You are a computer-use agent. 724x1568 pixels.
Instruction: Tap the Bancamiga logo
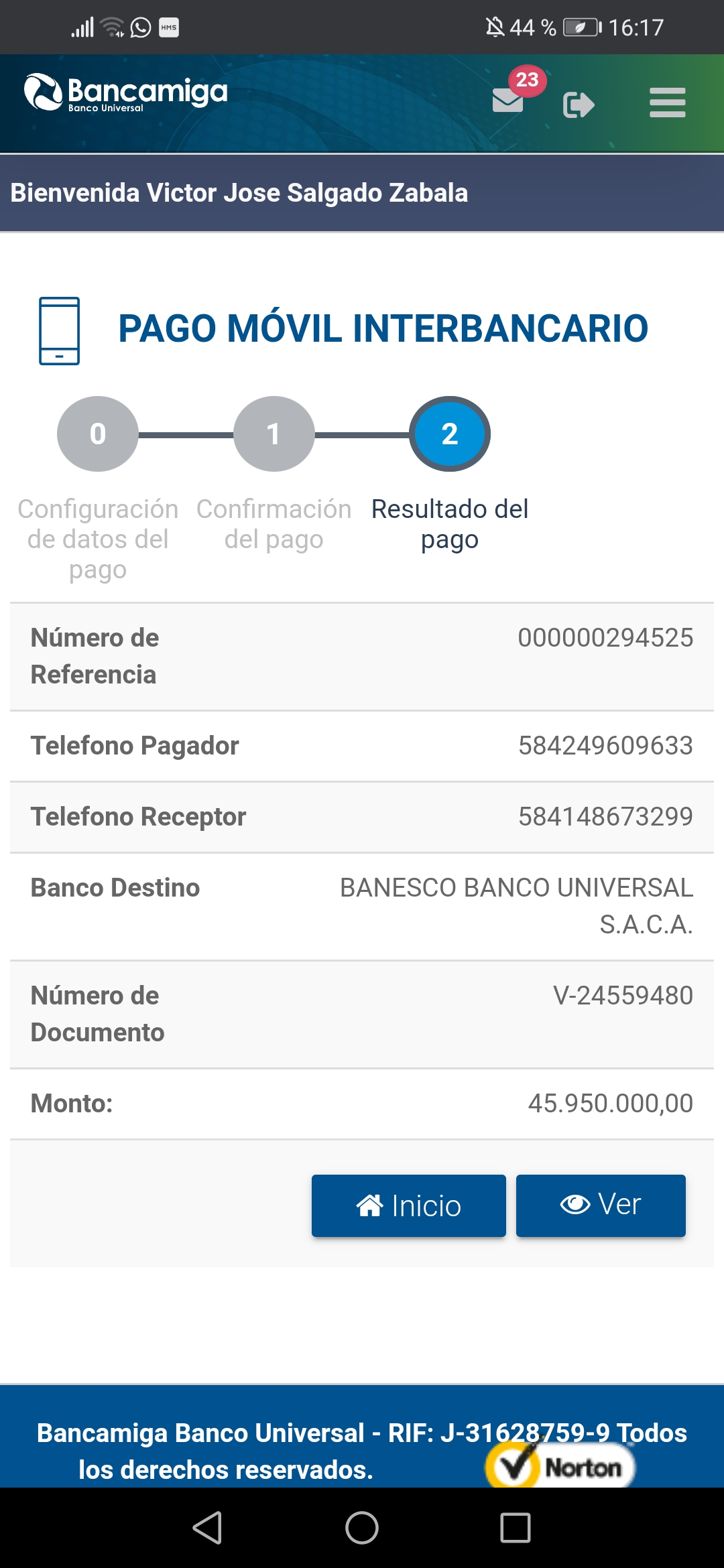[126, 93]
